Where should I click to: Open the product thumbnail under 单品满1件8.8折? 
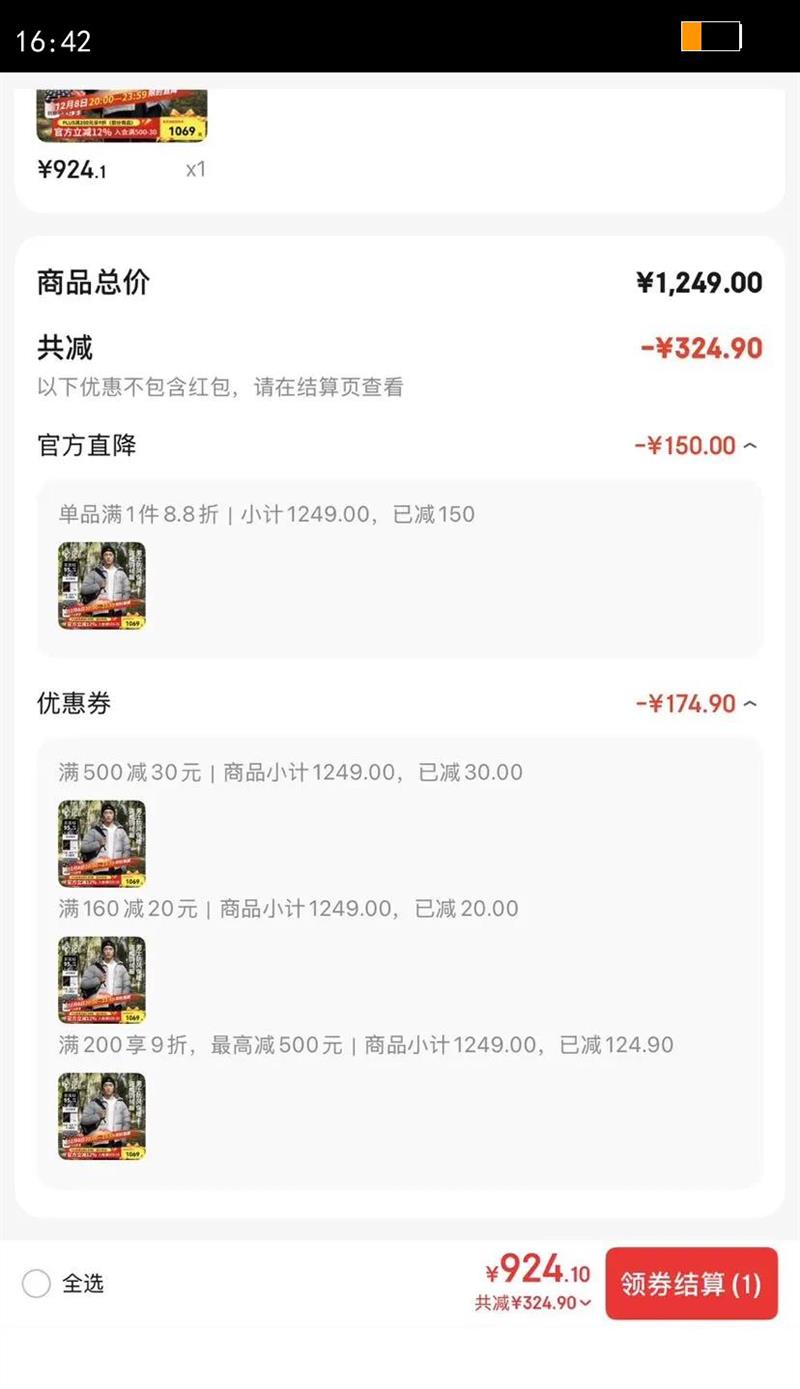[102, 586]
